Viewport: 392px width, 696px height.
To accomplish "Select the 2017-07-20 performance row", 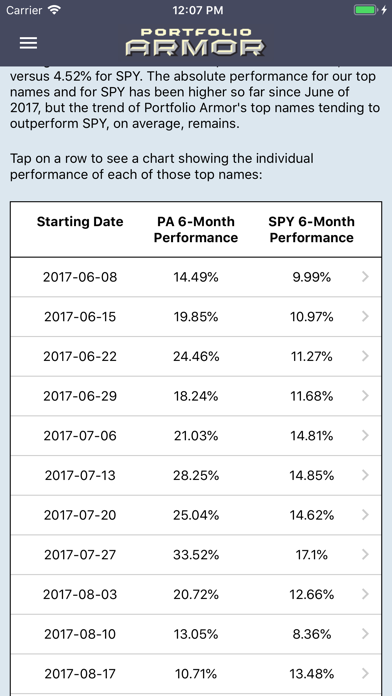I will pos(196,515).
